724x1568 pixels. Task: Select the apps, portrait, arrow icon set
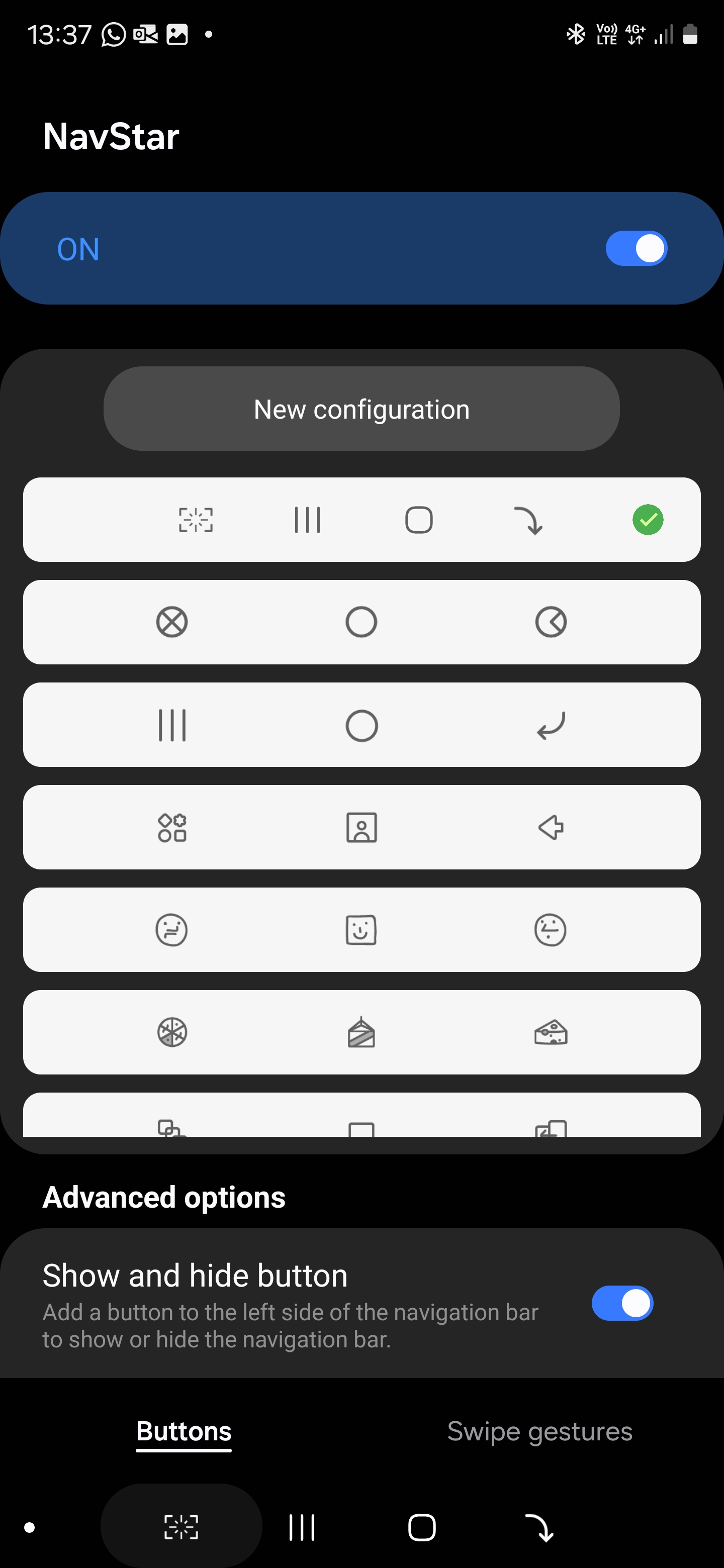pyautogui.click(x=361, y=827)
